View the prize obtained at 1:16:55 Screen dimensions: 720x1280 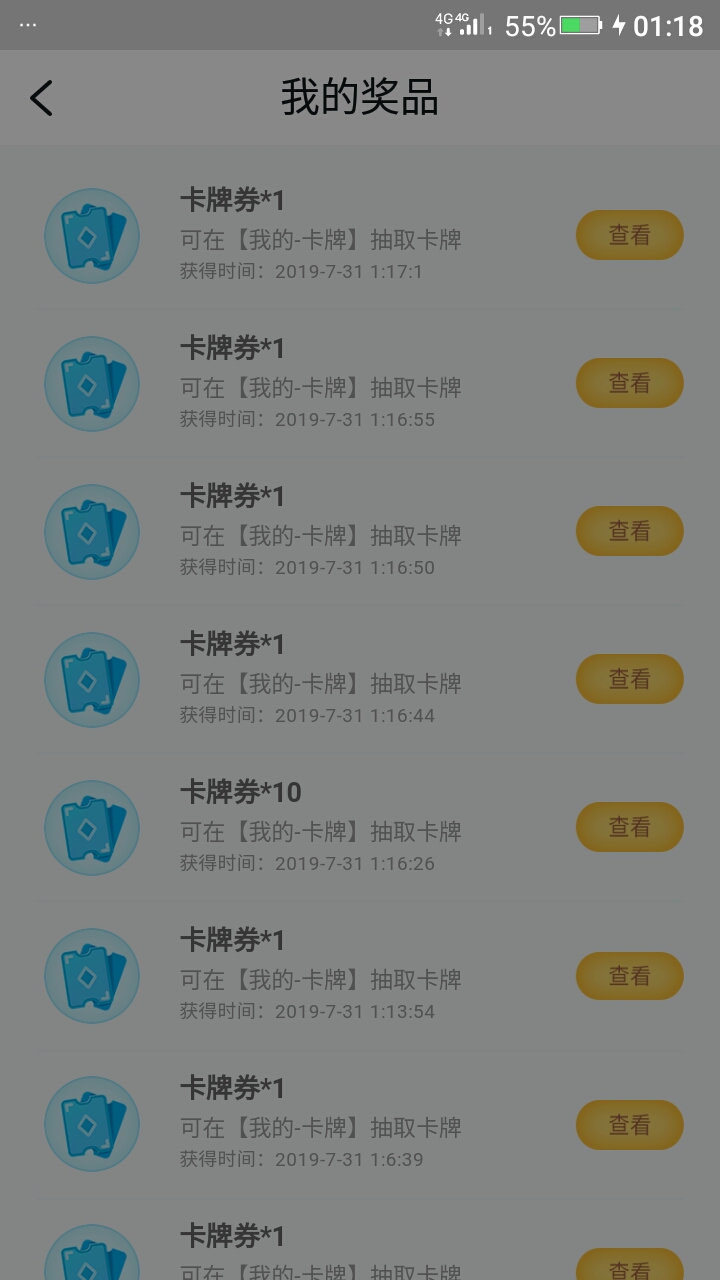629,383
